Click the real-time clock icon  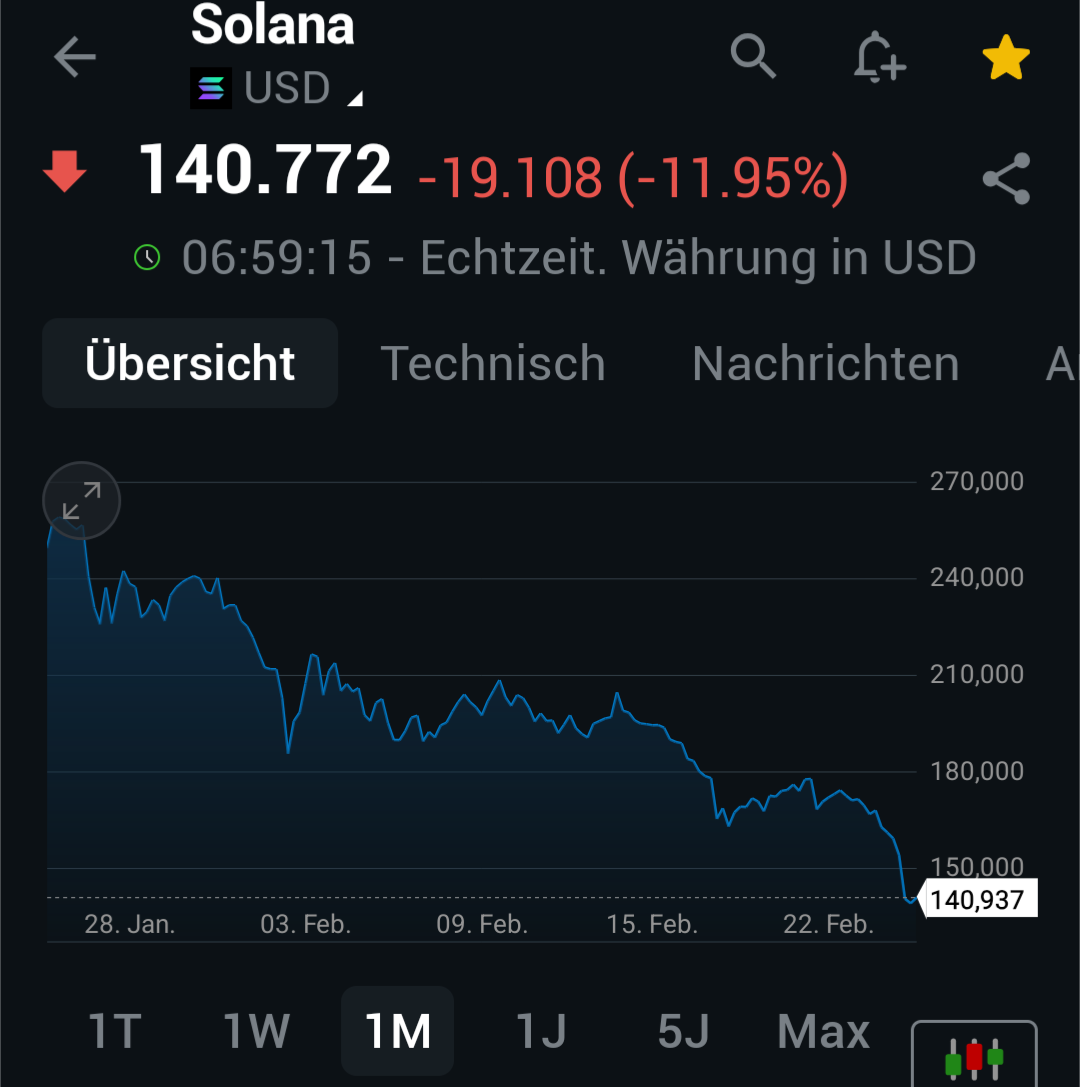146,257
